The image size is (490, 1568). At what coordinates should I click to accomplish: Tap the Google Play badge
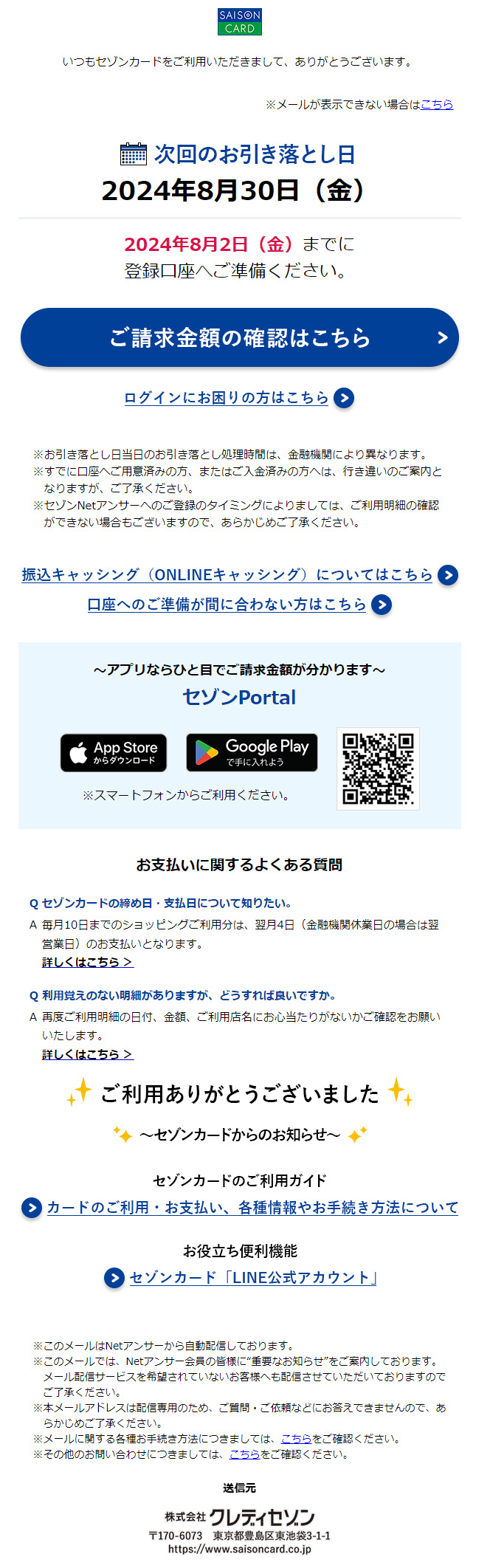[252, 753]
